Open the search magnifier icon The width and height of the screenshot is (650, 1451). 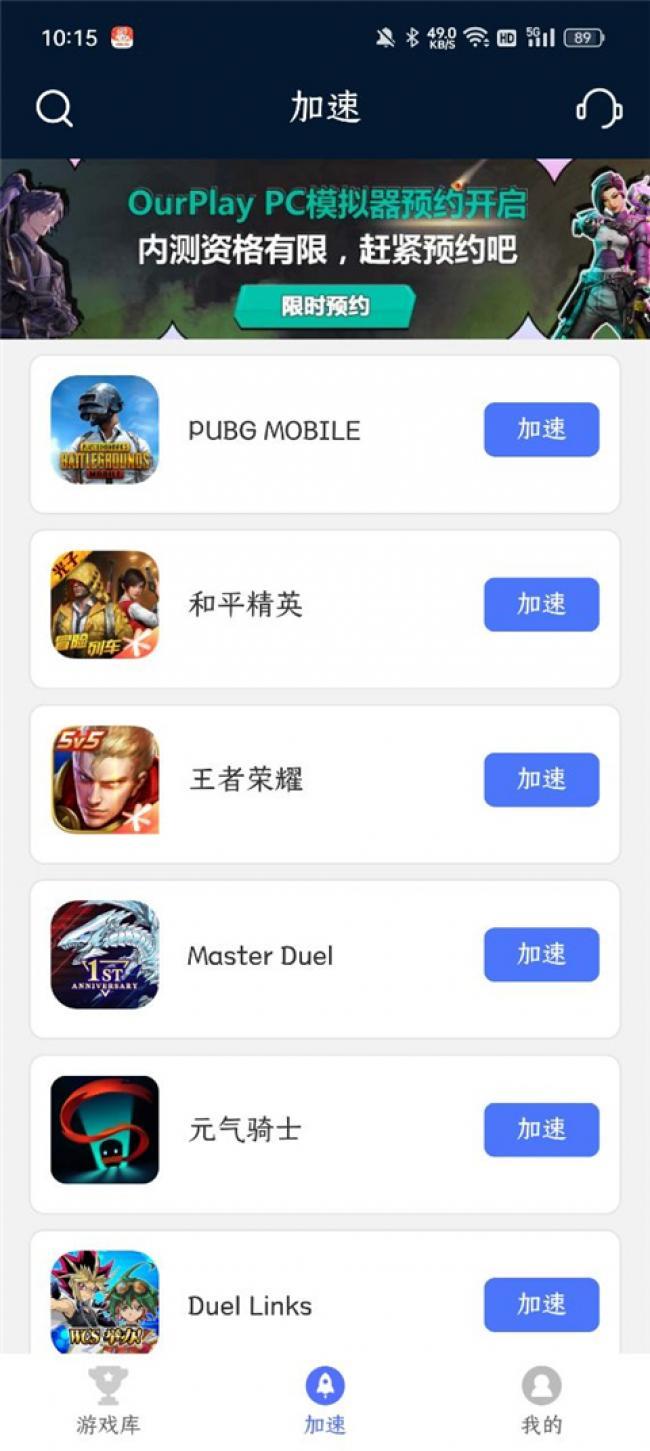point(54,108)
